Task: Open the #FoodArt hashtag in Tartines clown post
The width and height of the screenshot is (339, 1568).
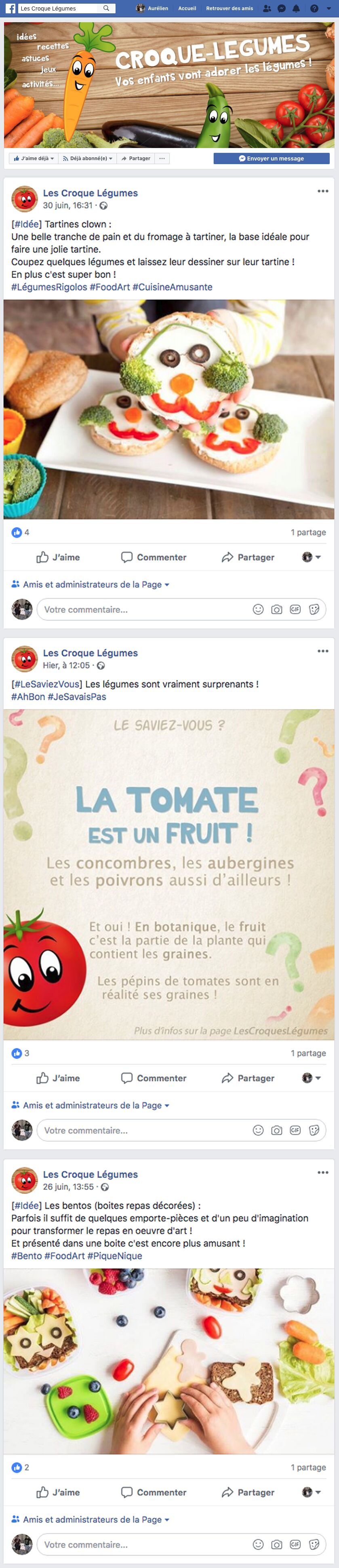Action: 109,287
